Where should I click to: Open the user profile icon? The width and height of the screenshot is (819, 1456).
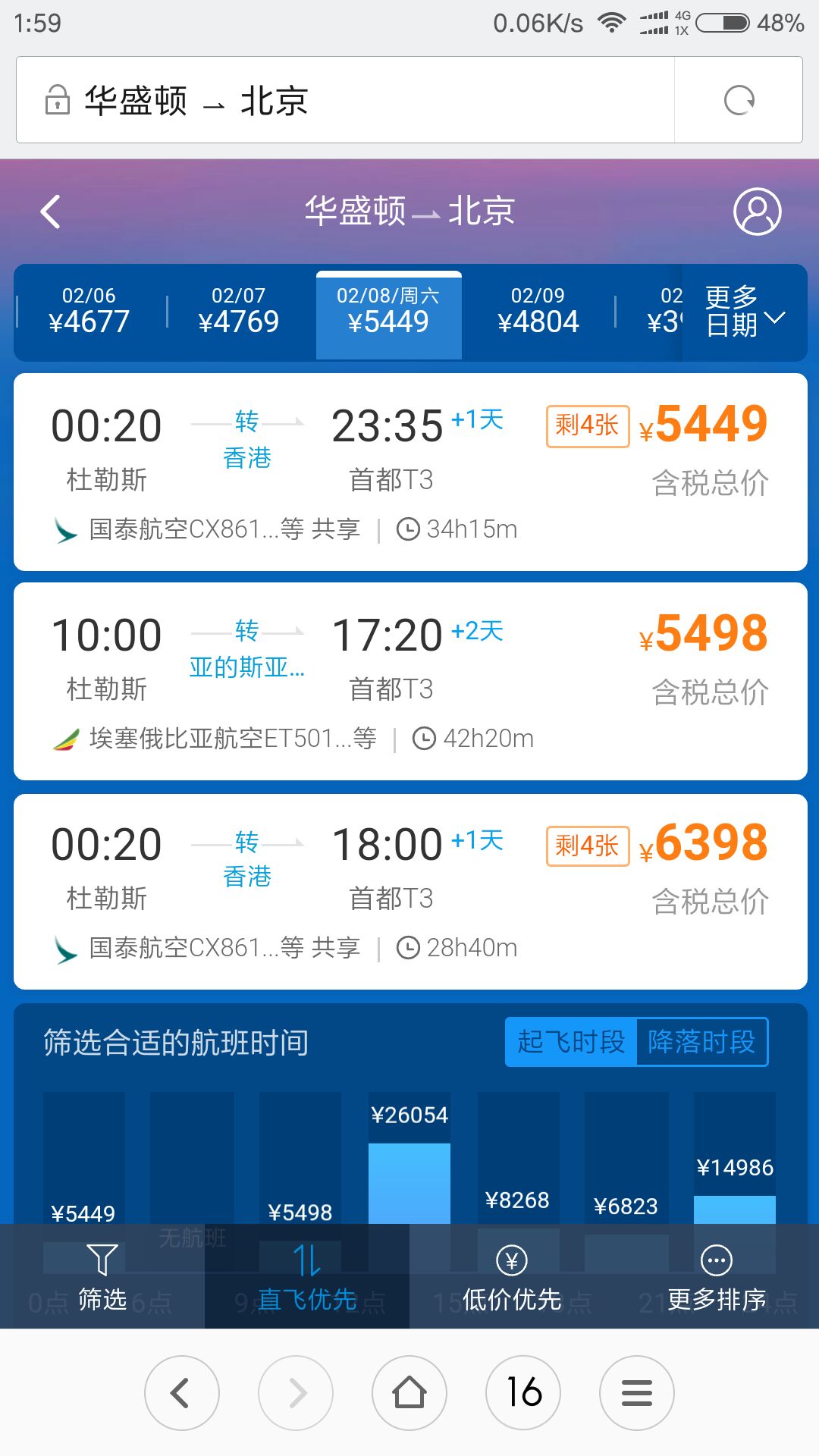click(x=757, y=212)
